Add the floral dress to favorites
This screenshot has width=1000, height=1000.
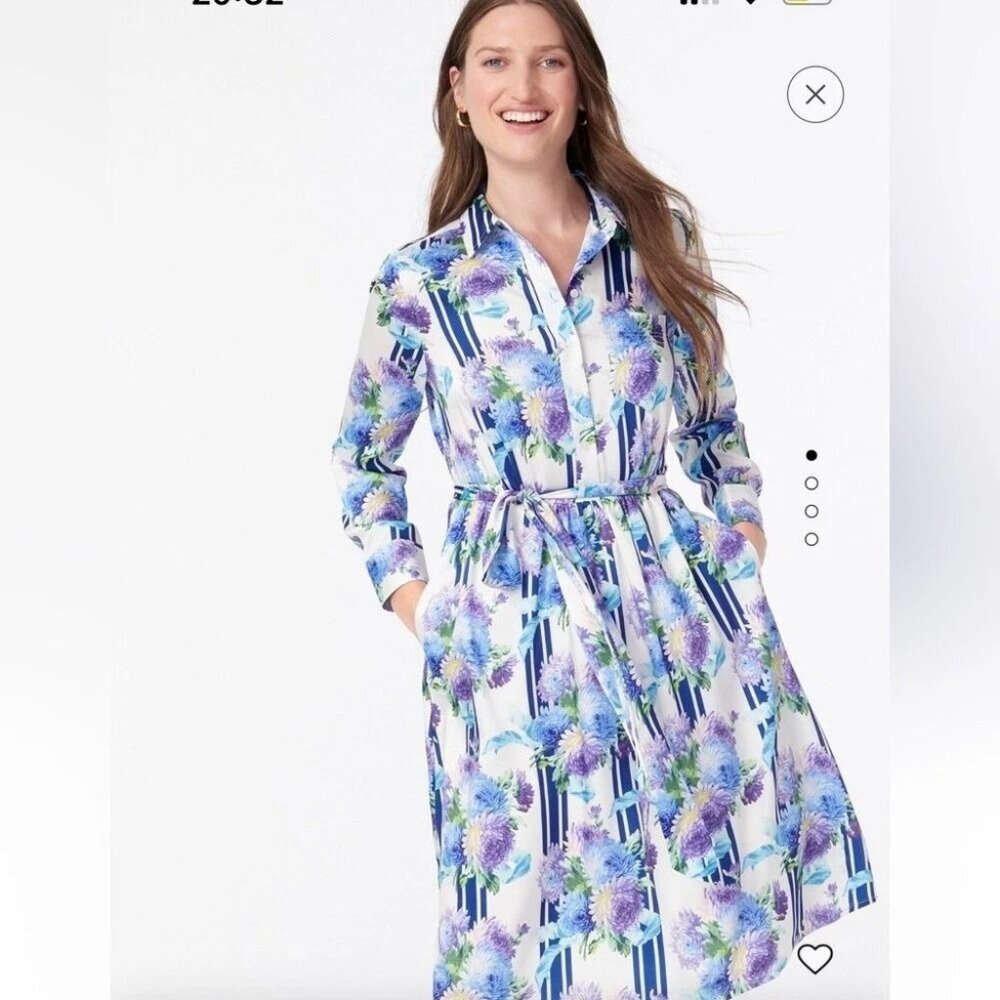[815, 959]
